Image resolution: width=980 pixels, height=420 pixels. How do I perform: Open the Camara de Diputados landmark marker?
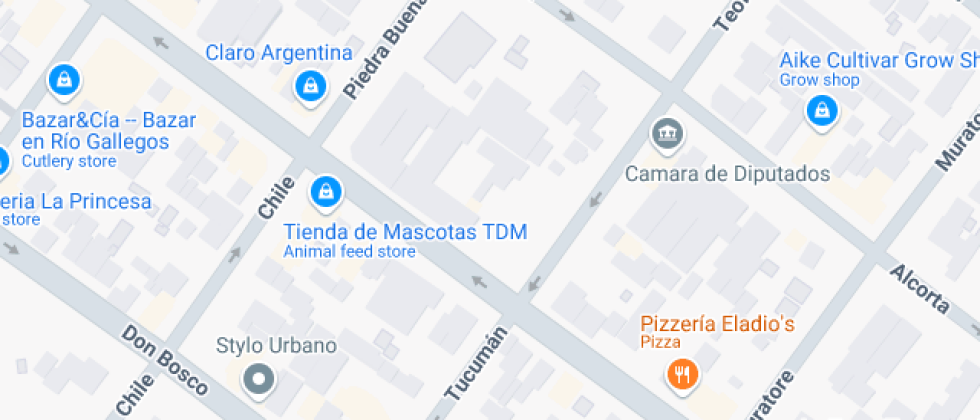[x=664, y=132]
